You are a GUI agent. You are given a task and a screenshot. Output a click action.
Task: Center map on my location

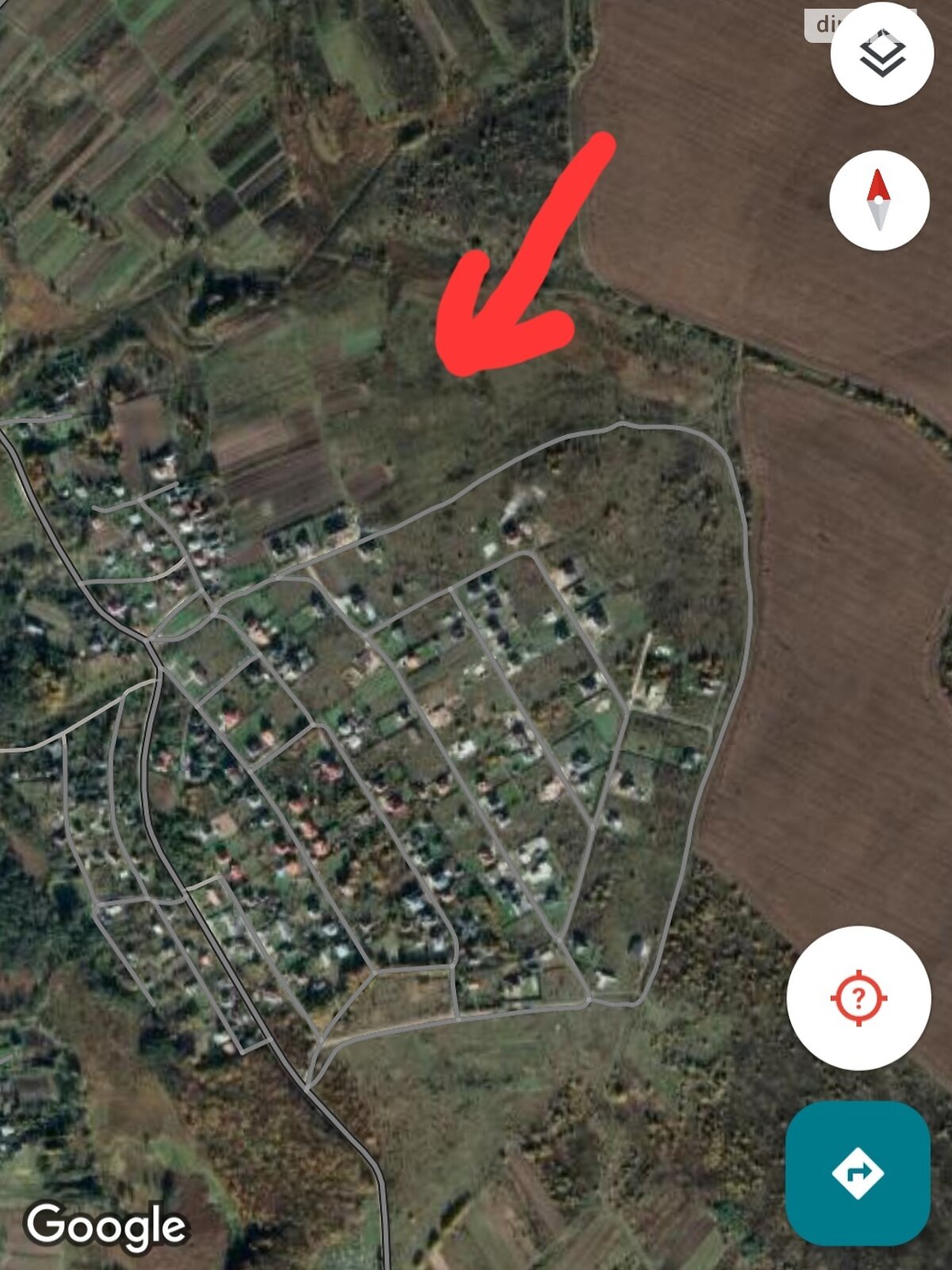pos(858,997)
